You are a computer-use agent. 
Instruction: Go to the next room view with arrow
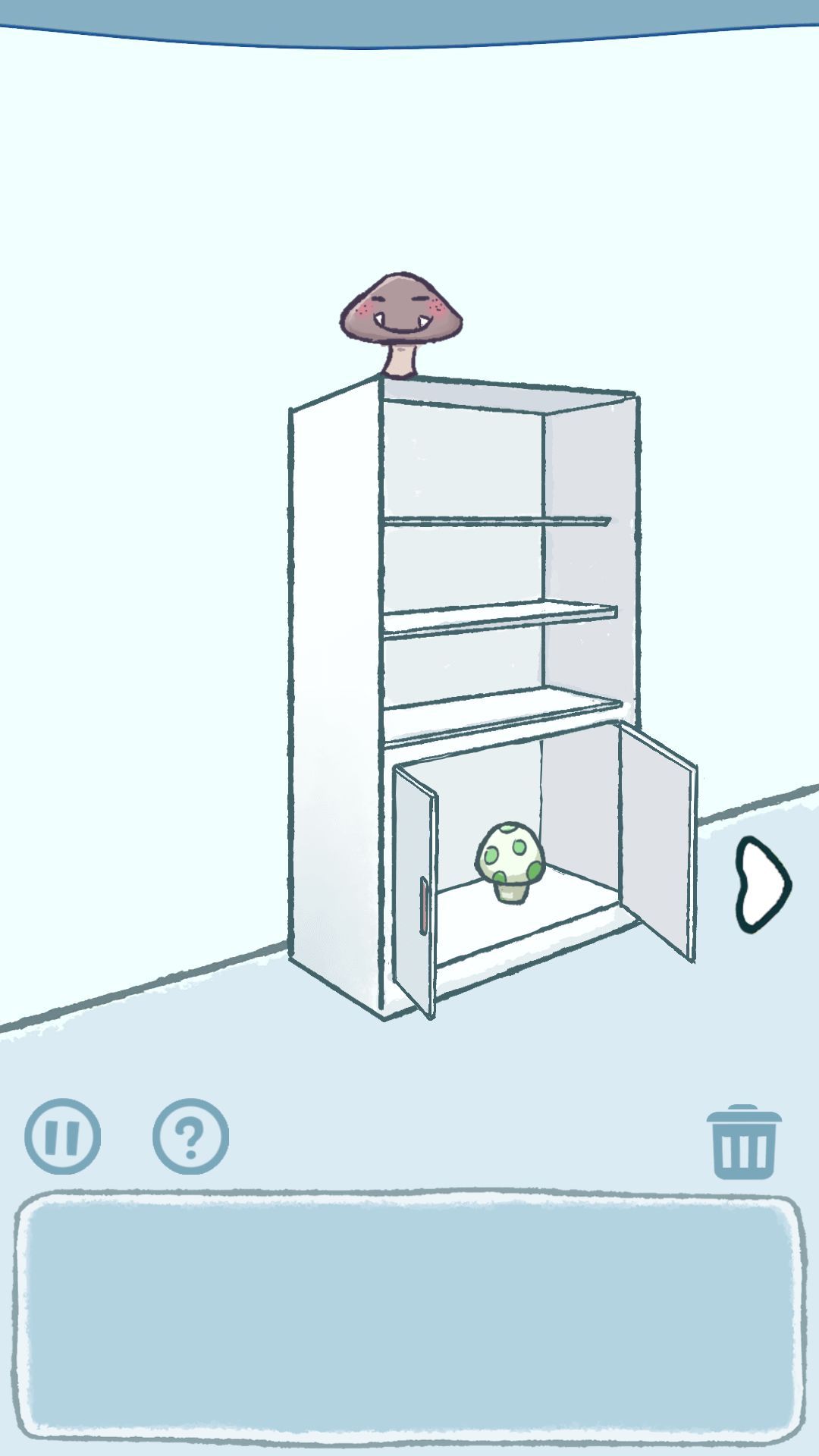click(x=763, y=884)
